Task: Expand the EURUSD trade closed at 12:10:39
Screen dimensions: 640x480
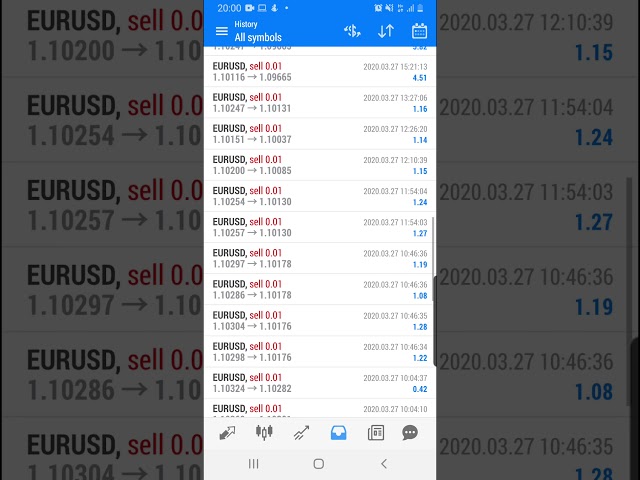Action: 319,165
